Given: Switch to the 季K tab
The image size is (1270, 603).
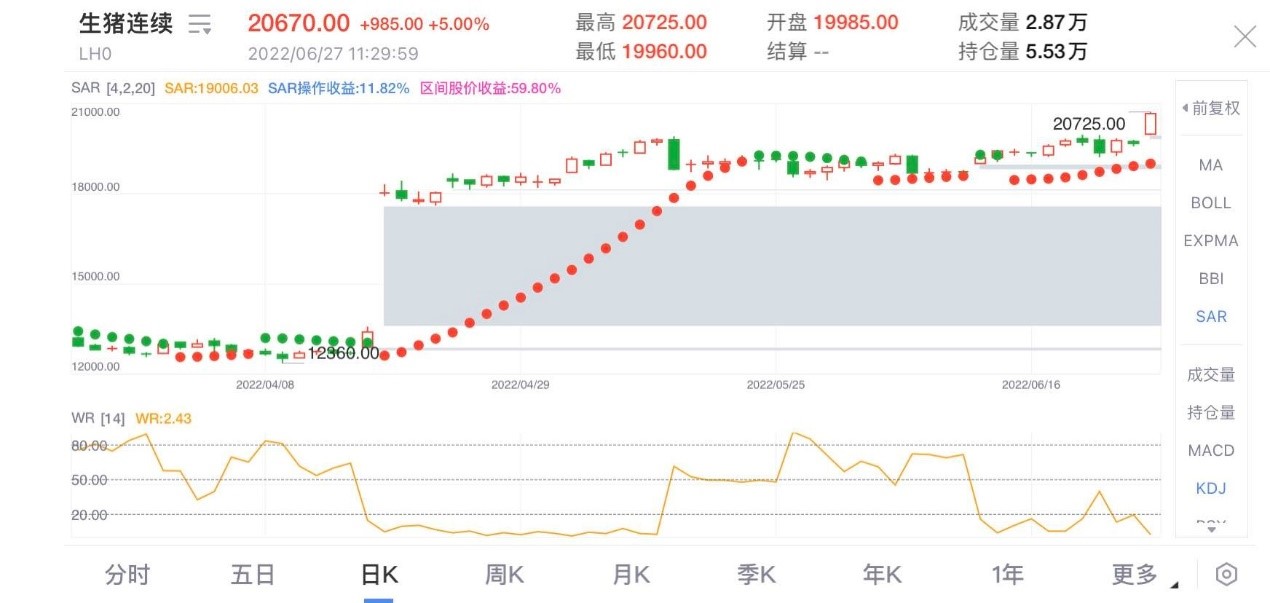Looking at the screenshot, I should pyautogui.click(x=757, y=575).
